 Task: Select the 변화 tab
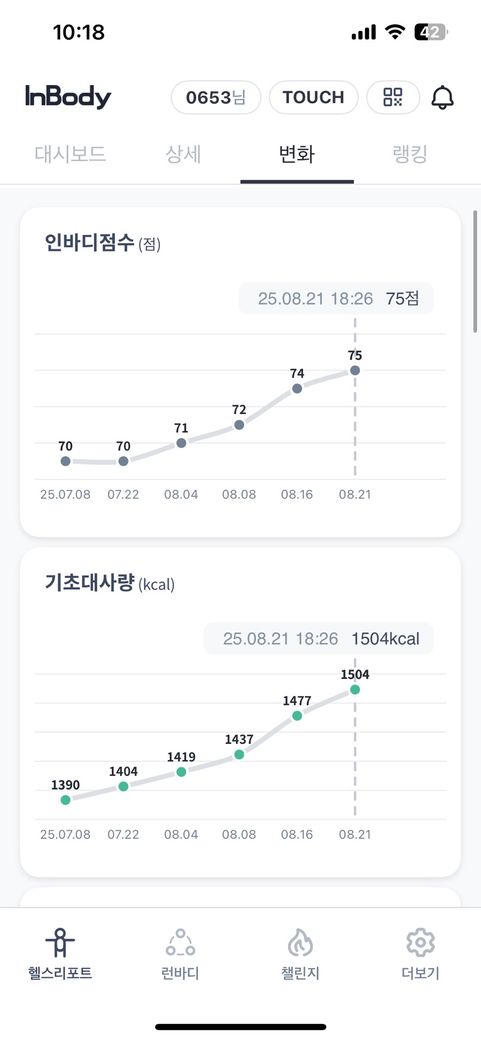(x=297, y=155)
